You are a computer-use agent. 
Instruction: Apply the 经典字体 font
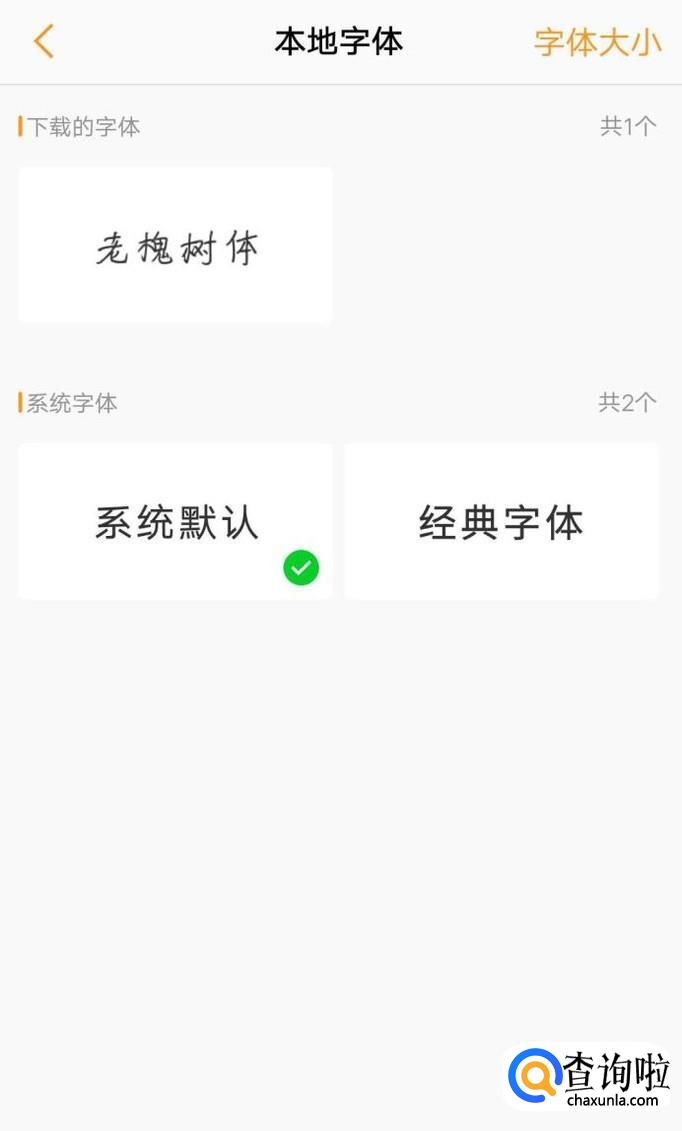(501, 522)
